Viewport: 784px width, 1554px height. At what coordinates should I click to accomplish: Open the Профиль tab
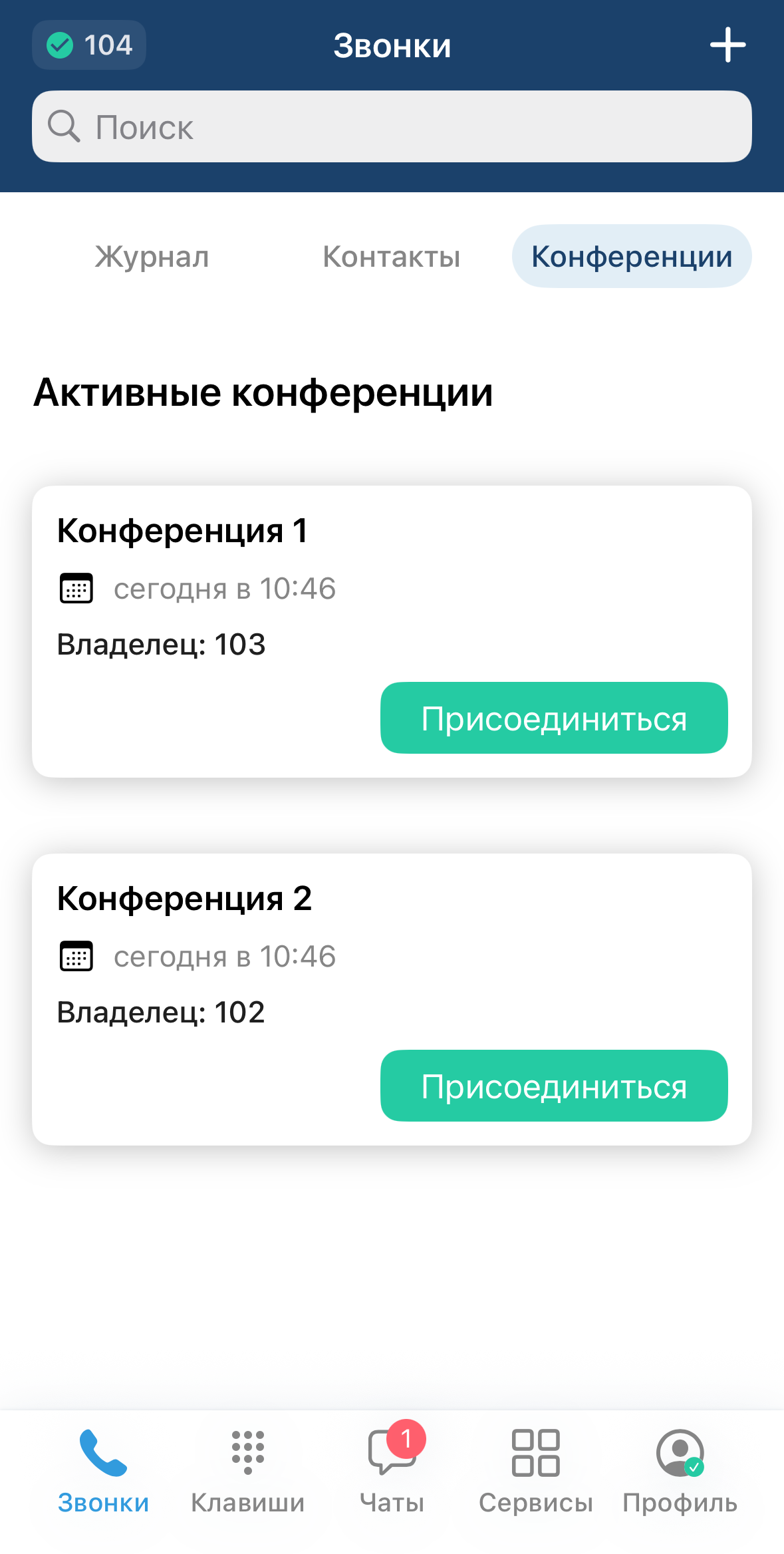pyautogui.click(x=680, y=1468)
